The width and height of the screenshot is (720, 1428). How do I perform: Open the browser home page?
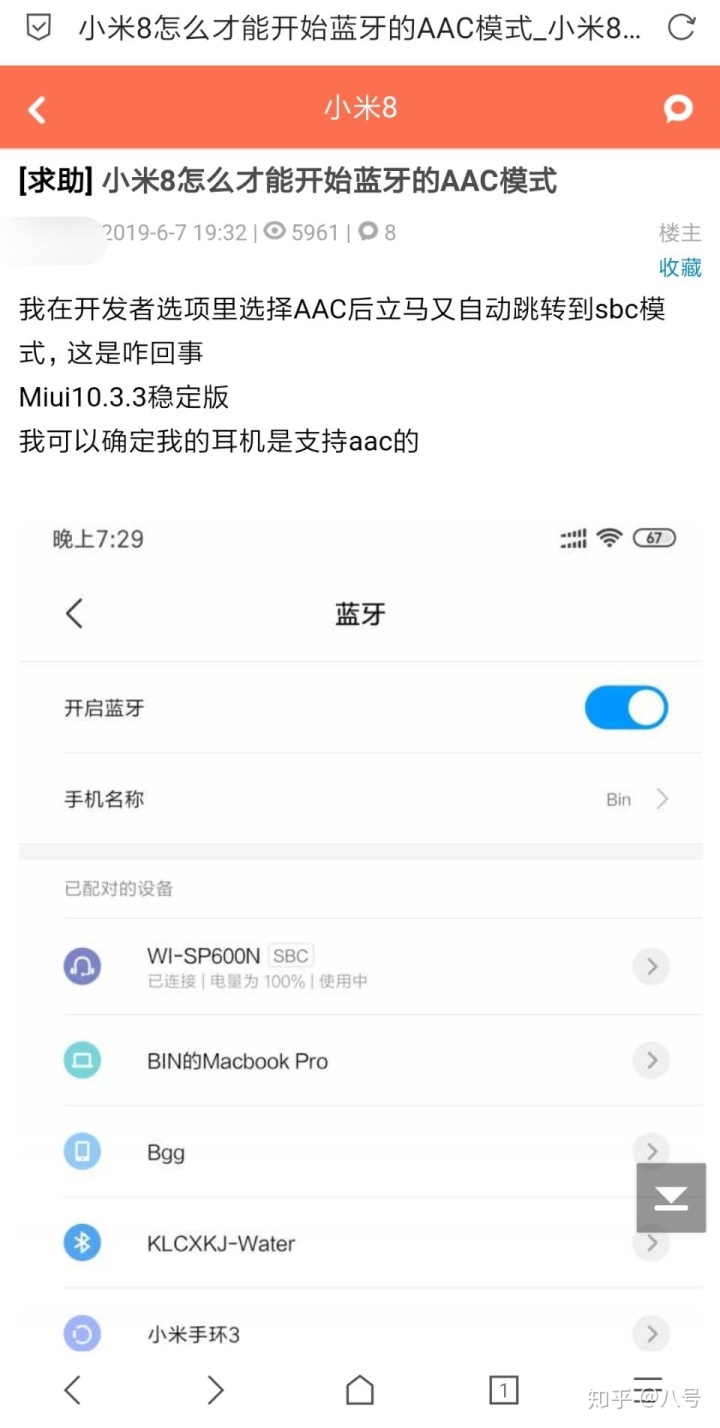coord(360,1389)
